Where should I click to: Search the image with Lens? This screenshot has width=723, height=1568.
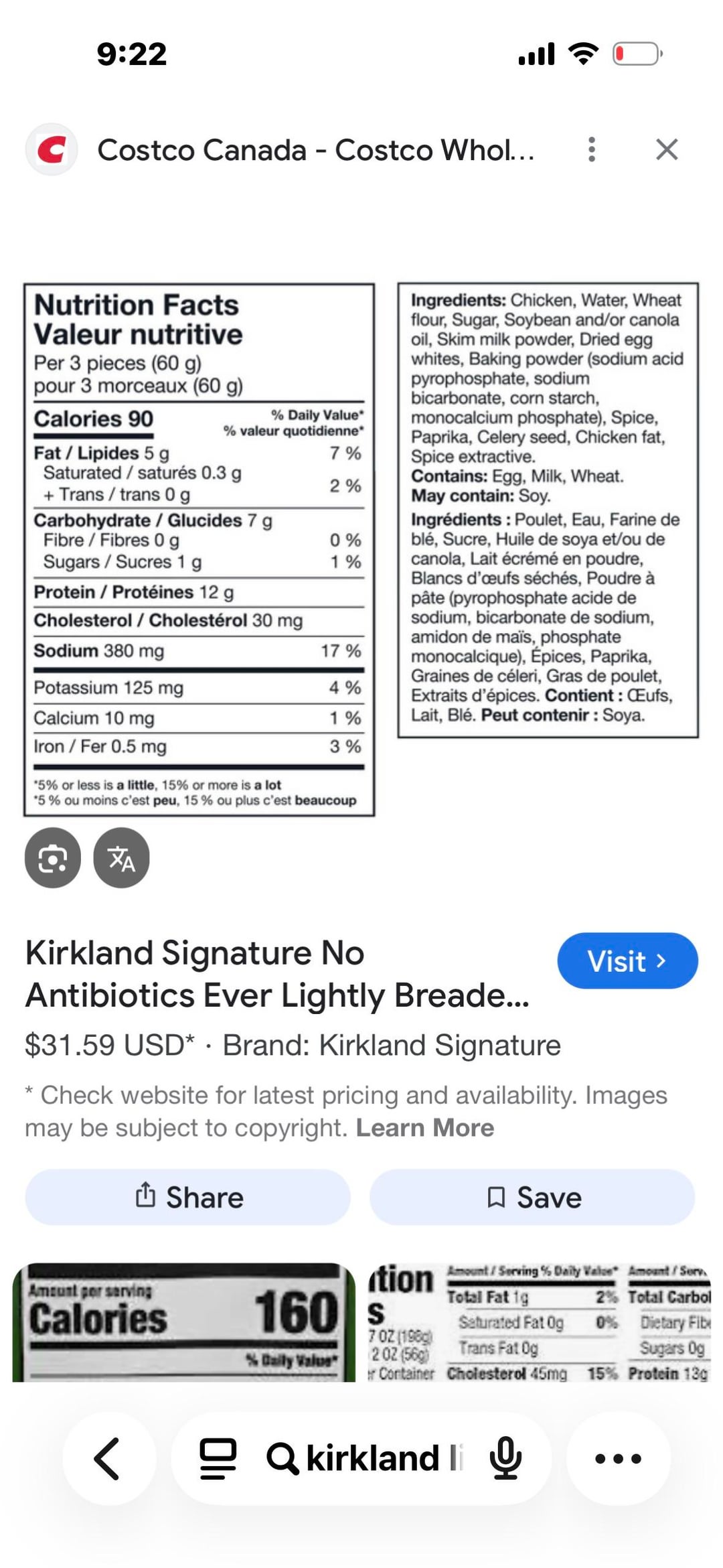click(x=53, y=857)
